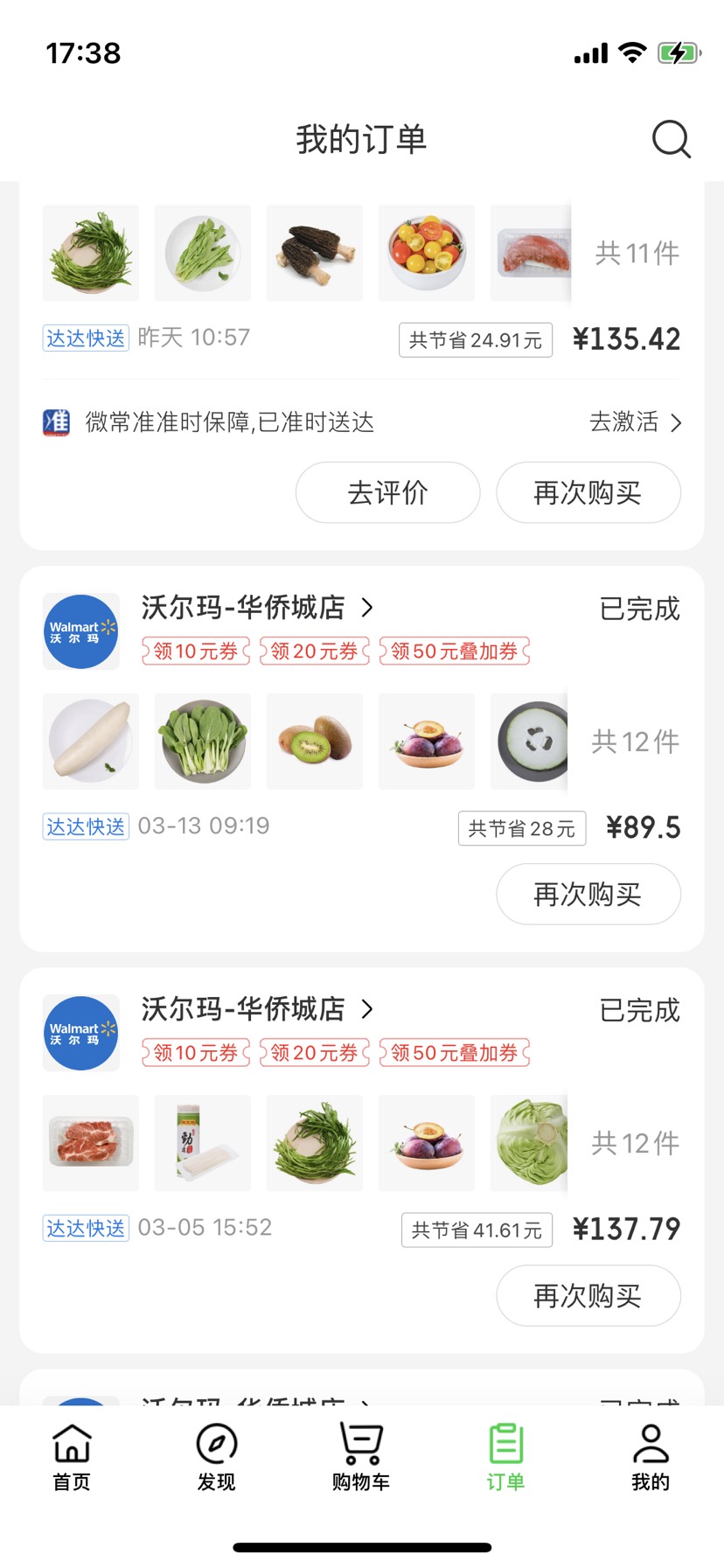Select the 订单 orders tab
The width and height of the screenshot is (724, 1568).
point(505,1457)
